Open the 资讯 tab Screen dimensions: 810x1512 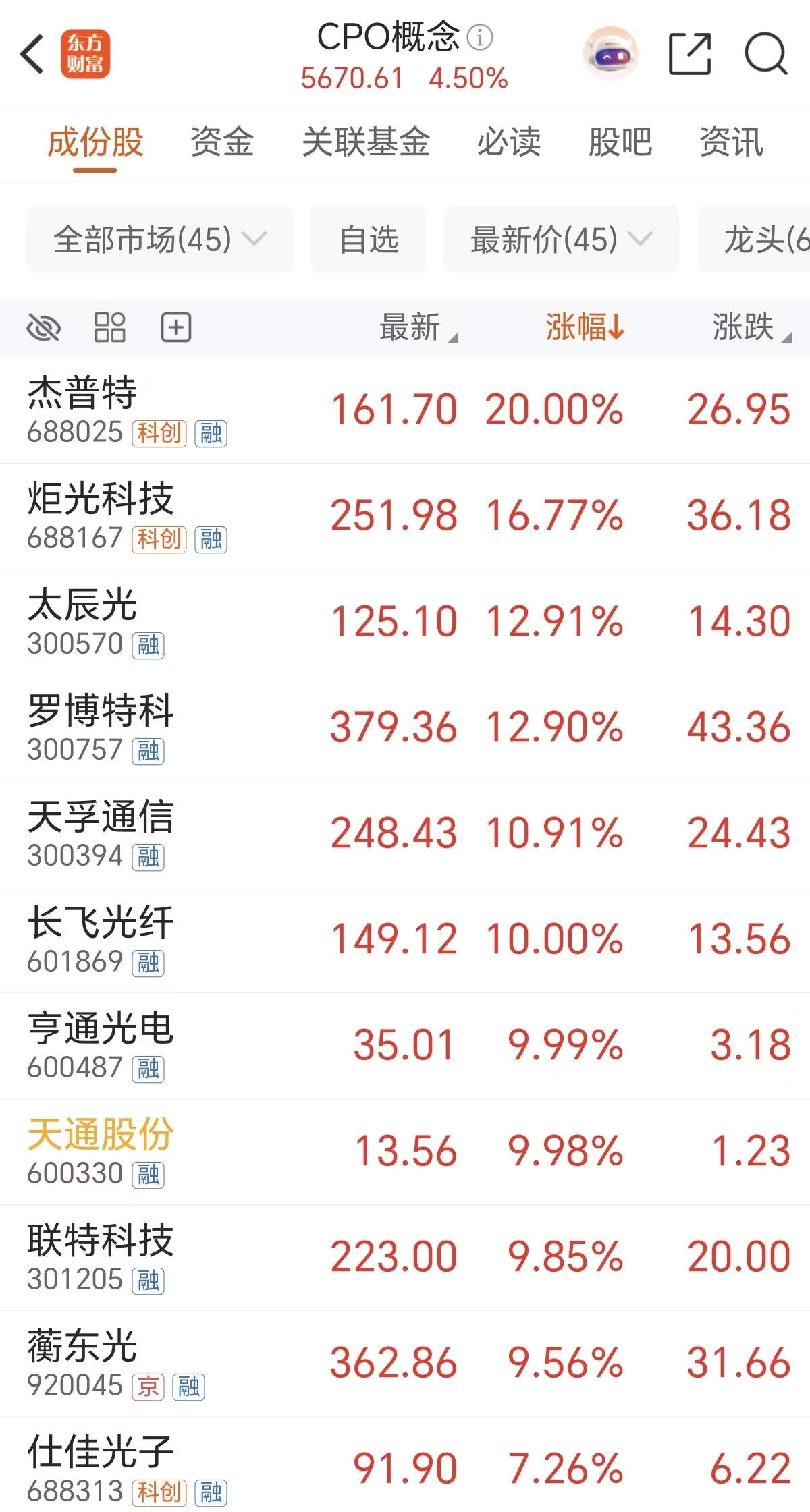click(731, 142)
